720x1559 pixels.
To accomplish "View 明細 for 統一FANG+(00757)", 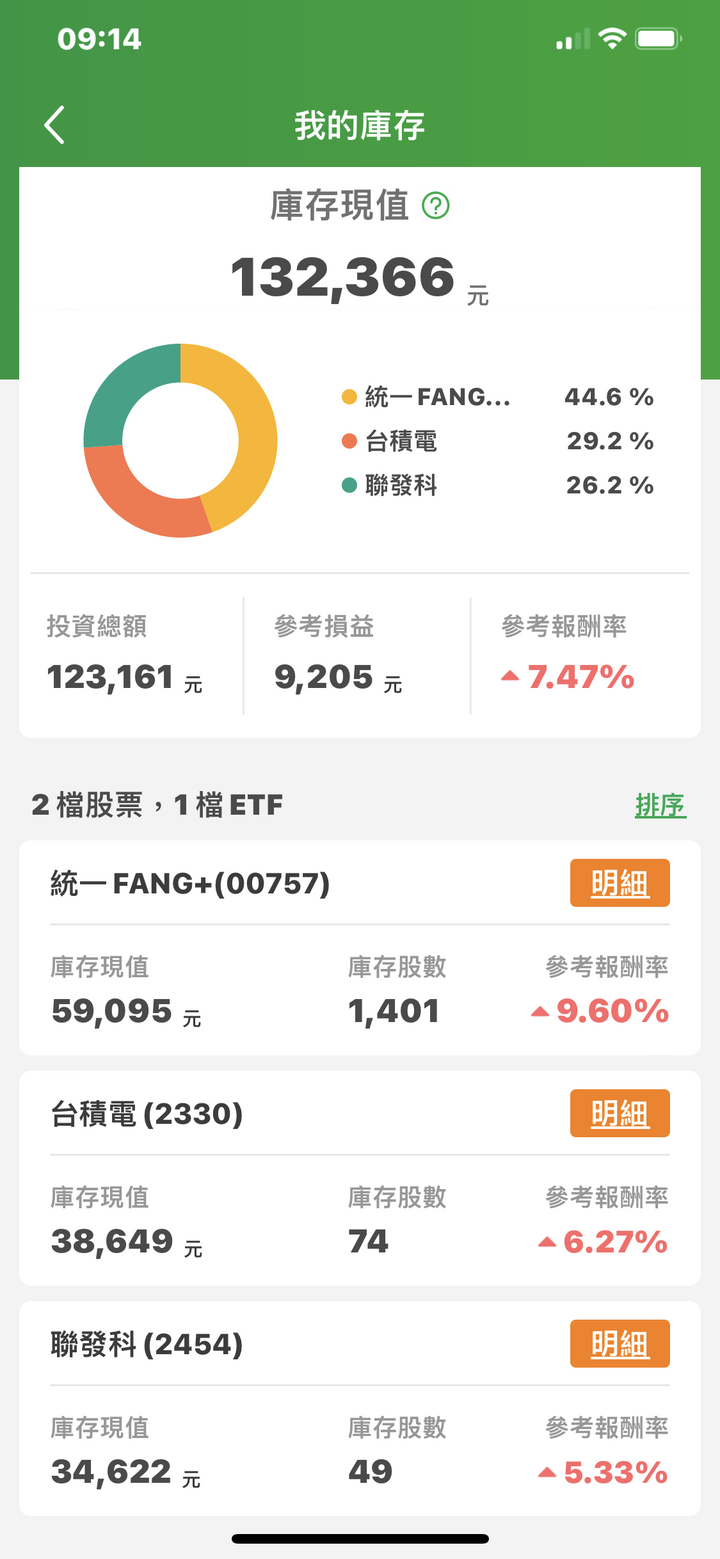I will tap(620, 884).
